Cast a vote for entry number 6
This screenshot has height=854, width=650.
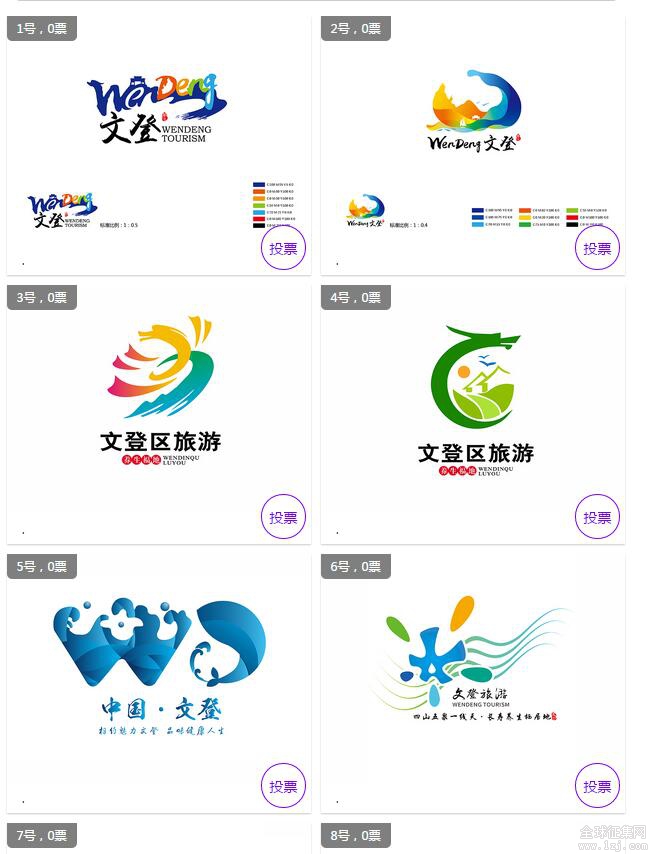coord(597,786)
